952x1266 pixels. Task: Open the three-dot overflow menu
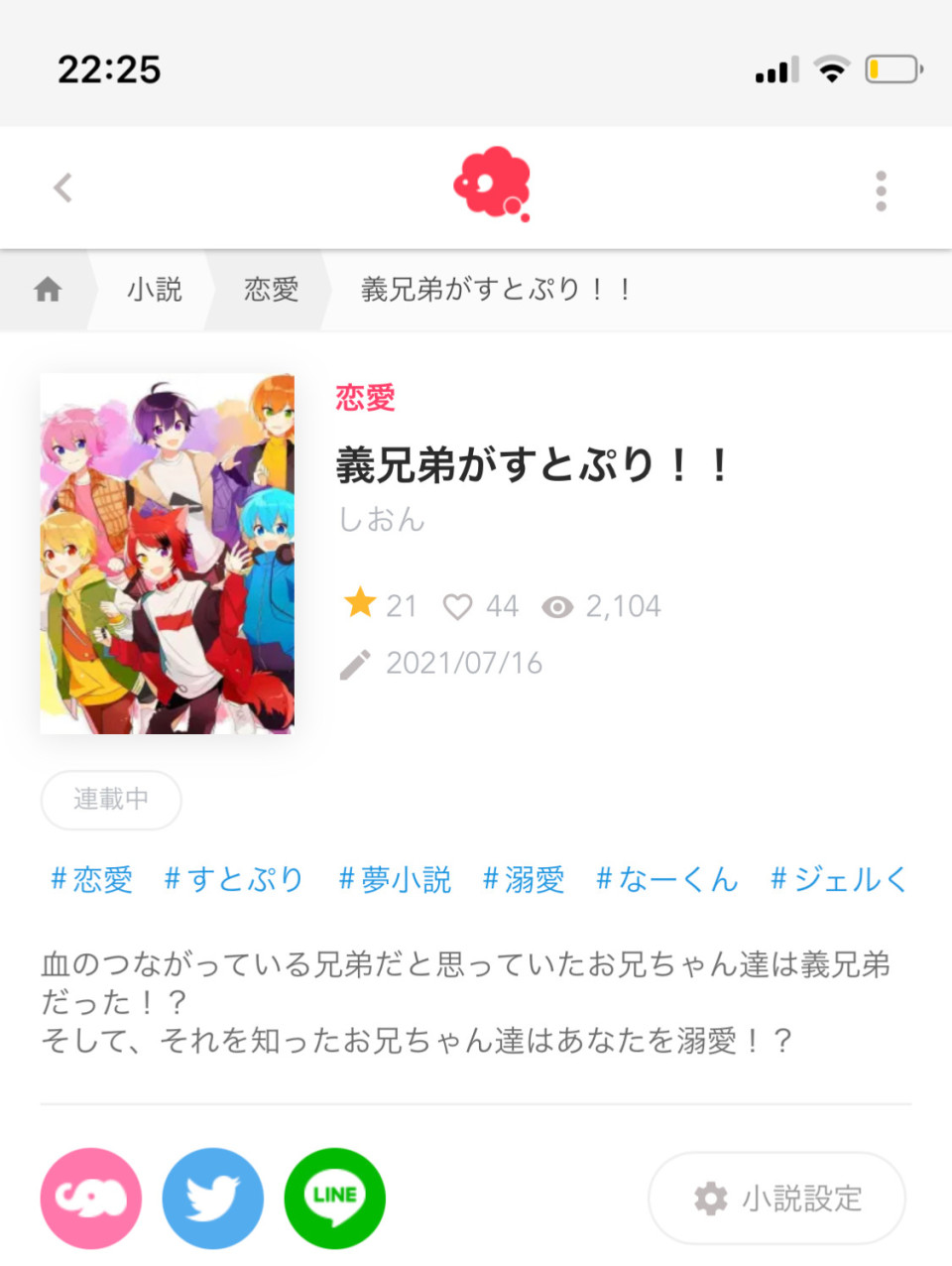[x=881, y=190]
